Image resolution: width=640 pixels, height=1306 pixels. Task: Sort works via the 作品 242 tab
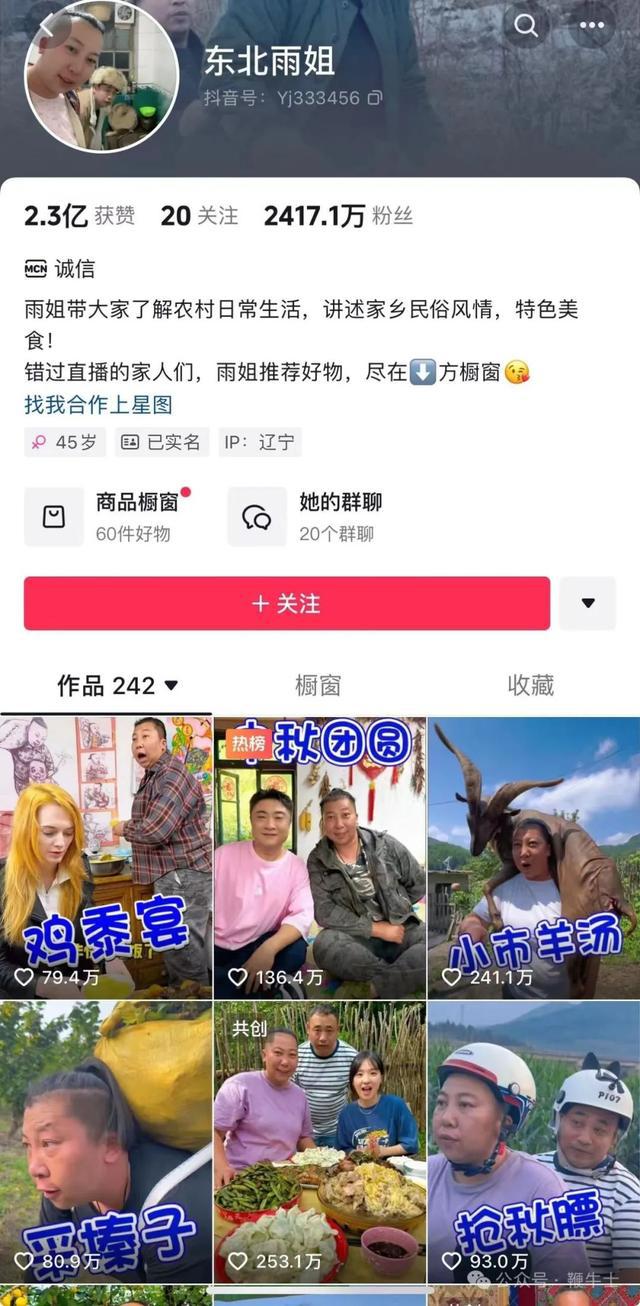(x=117, y=686)
